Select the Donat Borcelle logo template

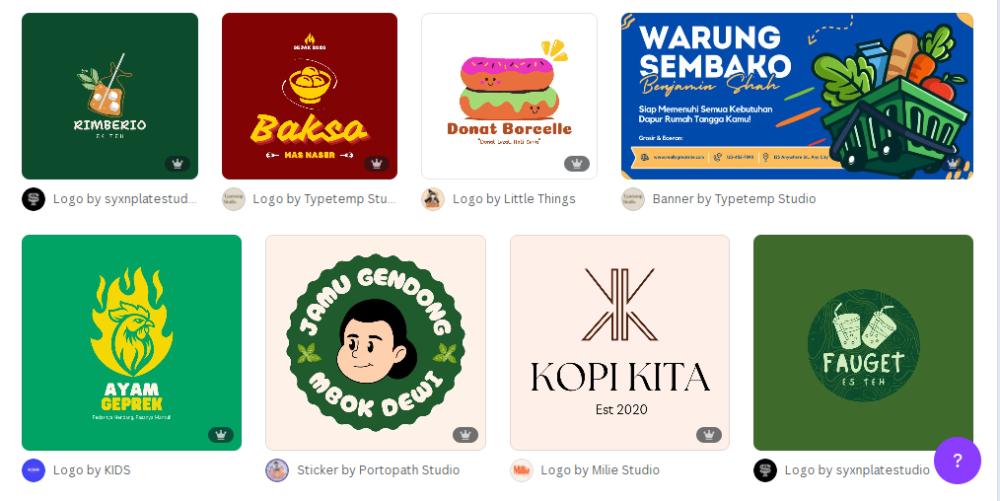click(509, 96)
